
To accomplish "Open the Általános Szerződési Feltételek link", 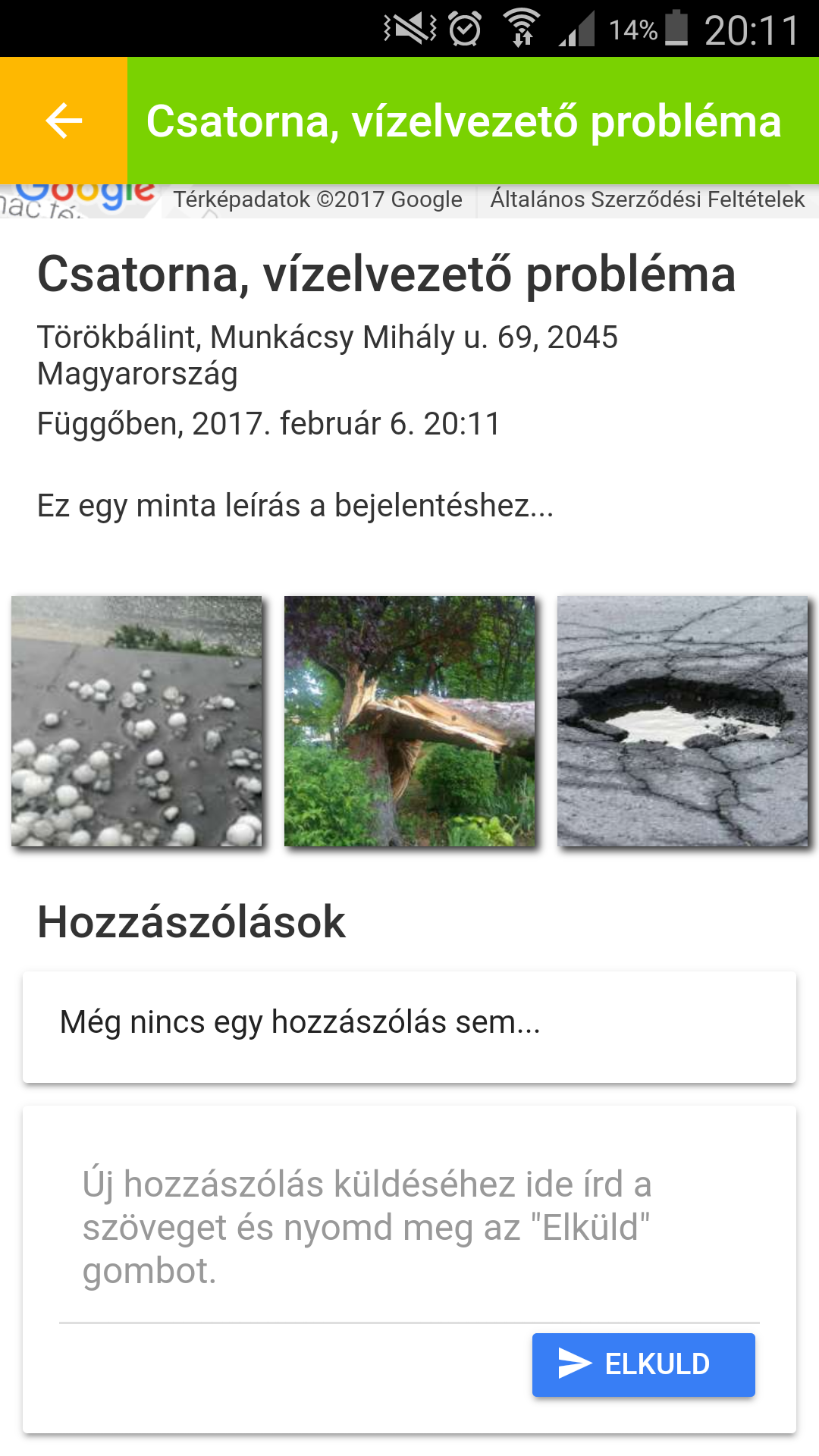I will coord(647,199).
